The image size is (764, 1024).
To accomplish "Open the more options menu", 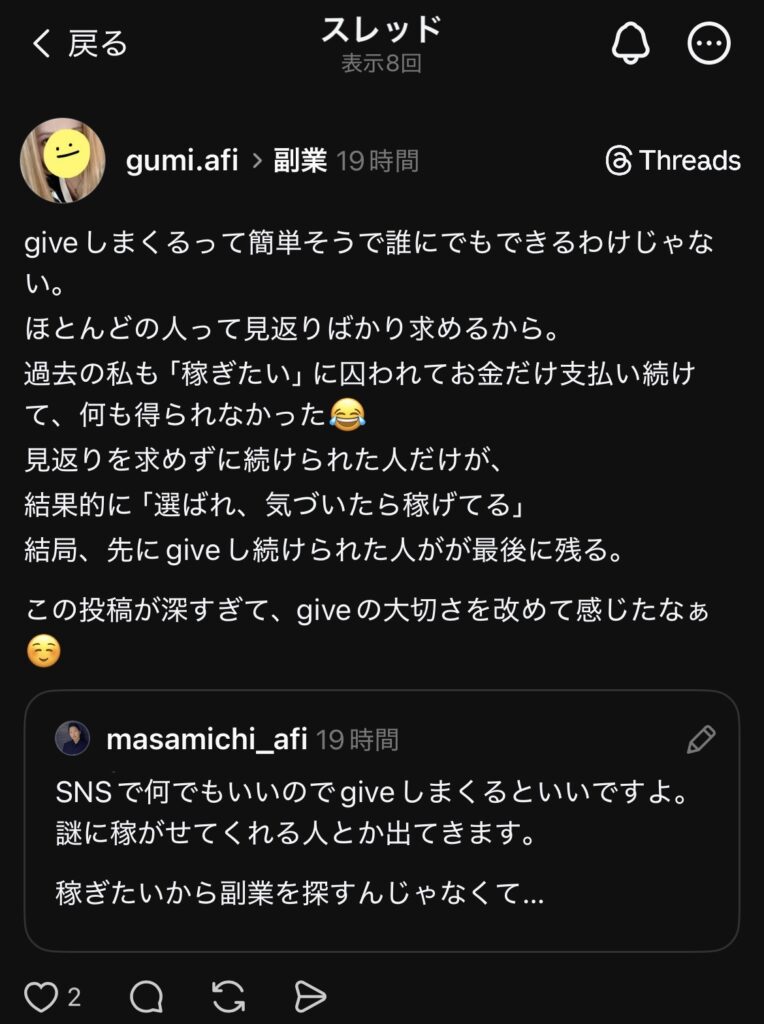I will [710, 44].
